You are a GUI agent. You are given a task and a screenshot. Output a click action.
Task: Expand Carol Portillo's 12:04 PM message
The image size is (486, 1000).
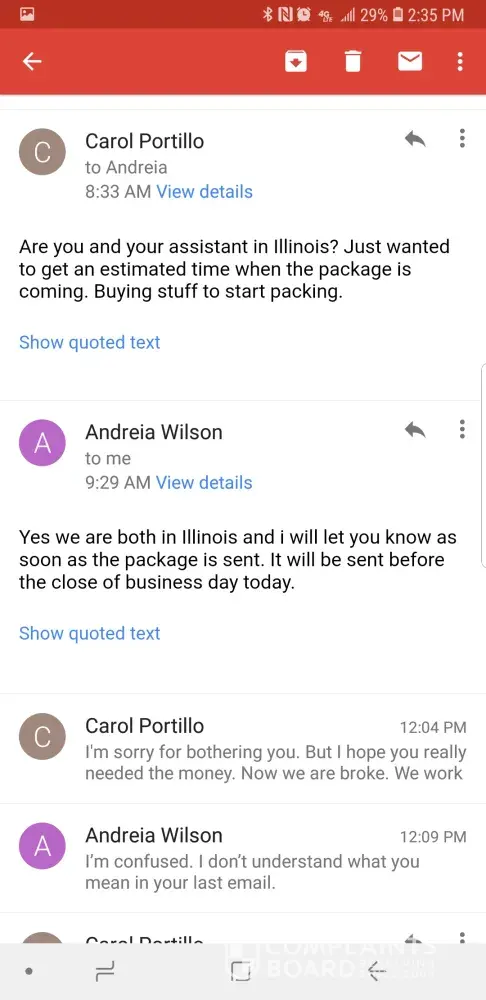click(x=243, y=749)
